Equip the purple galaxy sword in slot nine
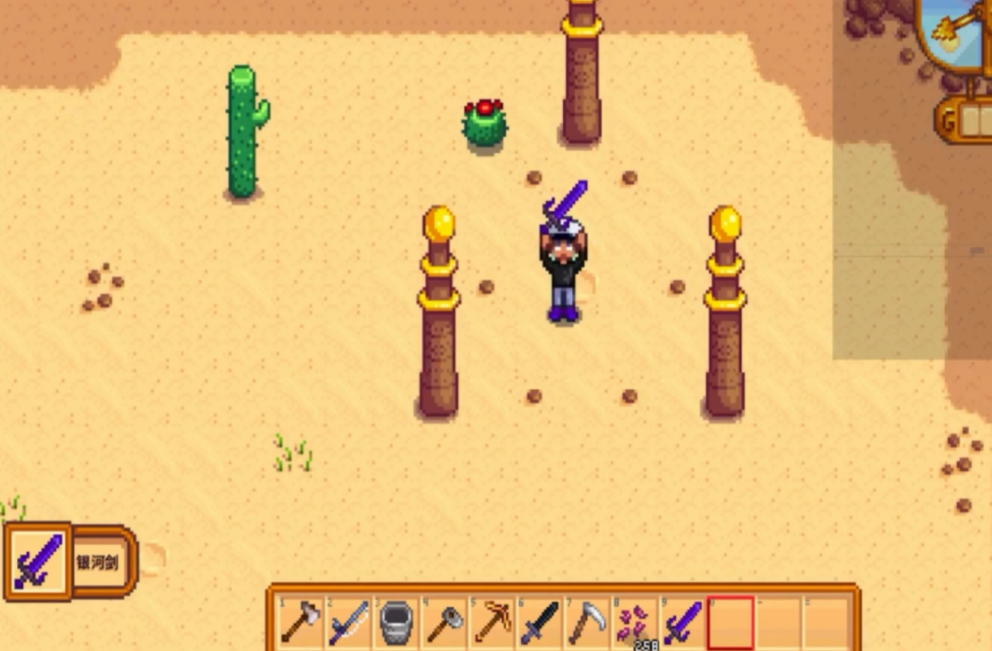The height and width of the screenshot is (651, 992). (x=683, y=623)
